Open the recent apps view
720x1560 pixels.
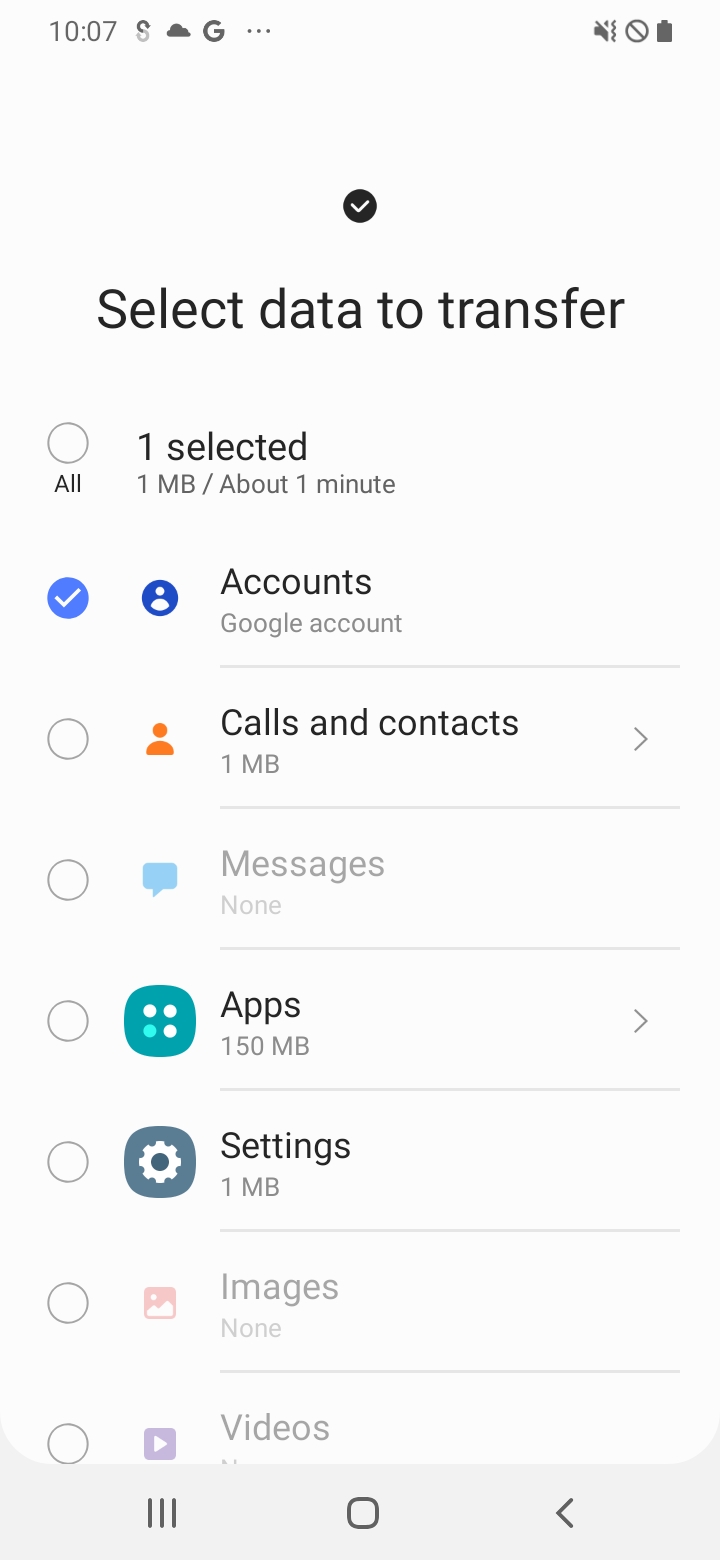click(161, 1513)
